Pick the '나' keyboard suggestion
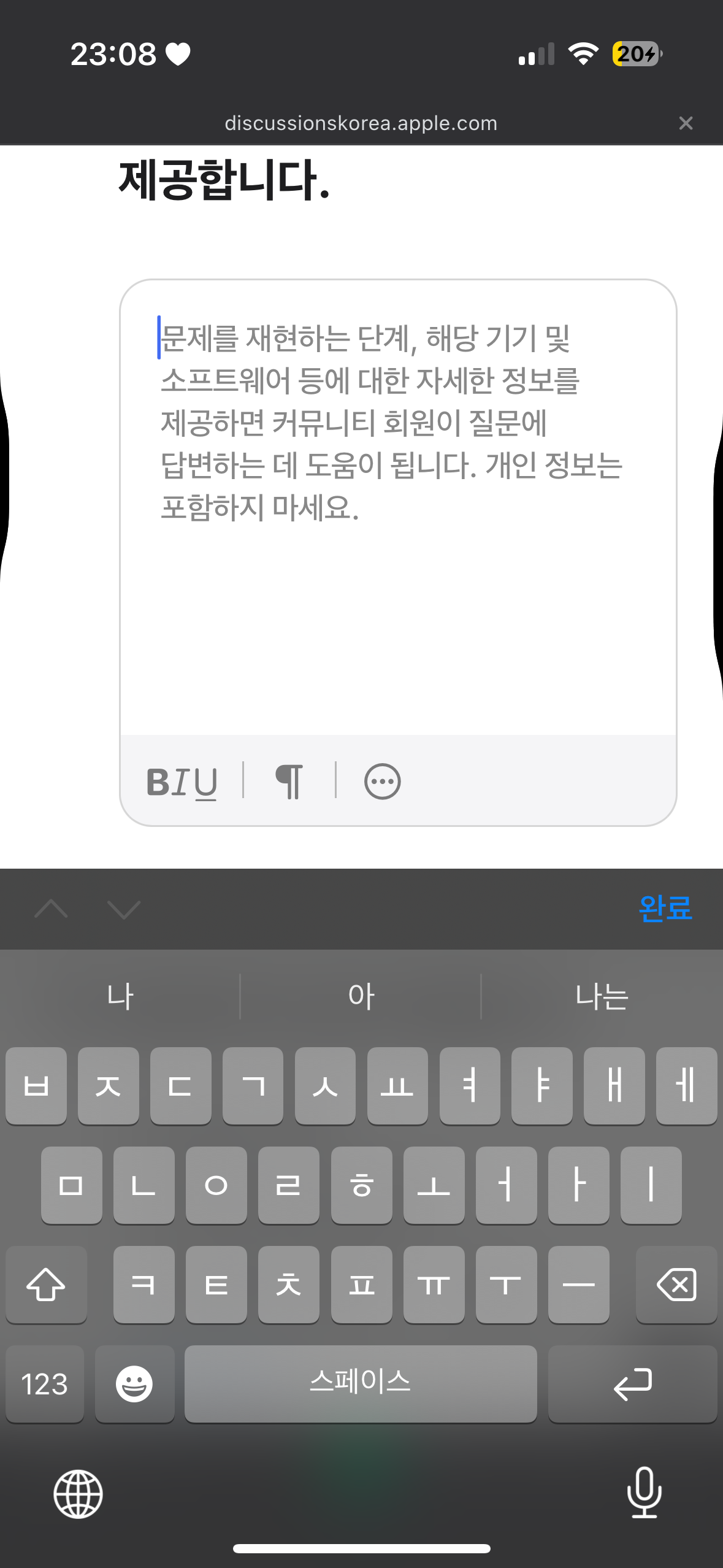Viewport: 723px width, 1568px height. (120, 996)
